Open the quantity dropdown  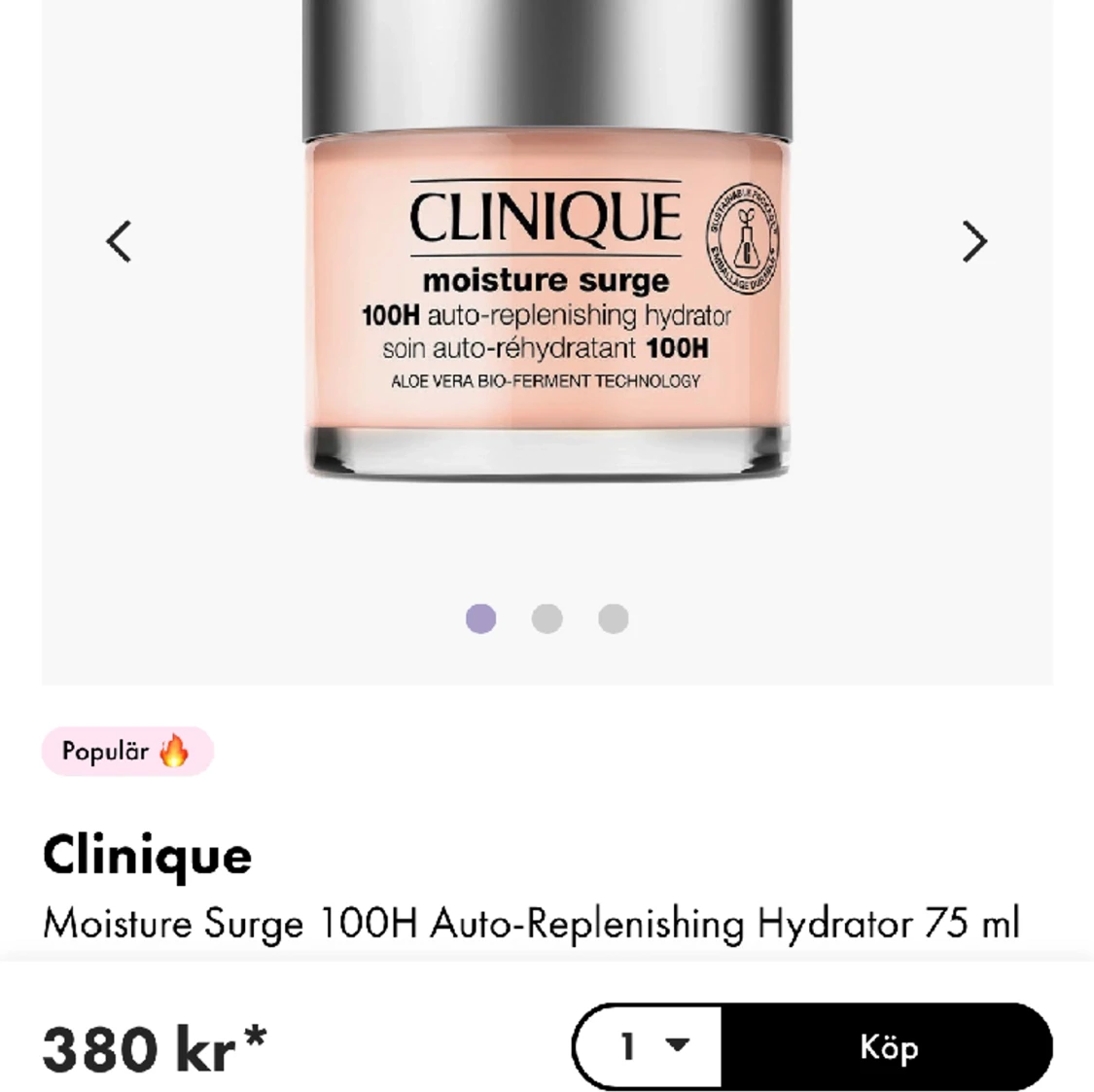tap(650, 1046)
